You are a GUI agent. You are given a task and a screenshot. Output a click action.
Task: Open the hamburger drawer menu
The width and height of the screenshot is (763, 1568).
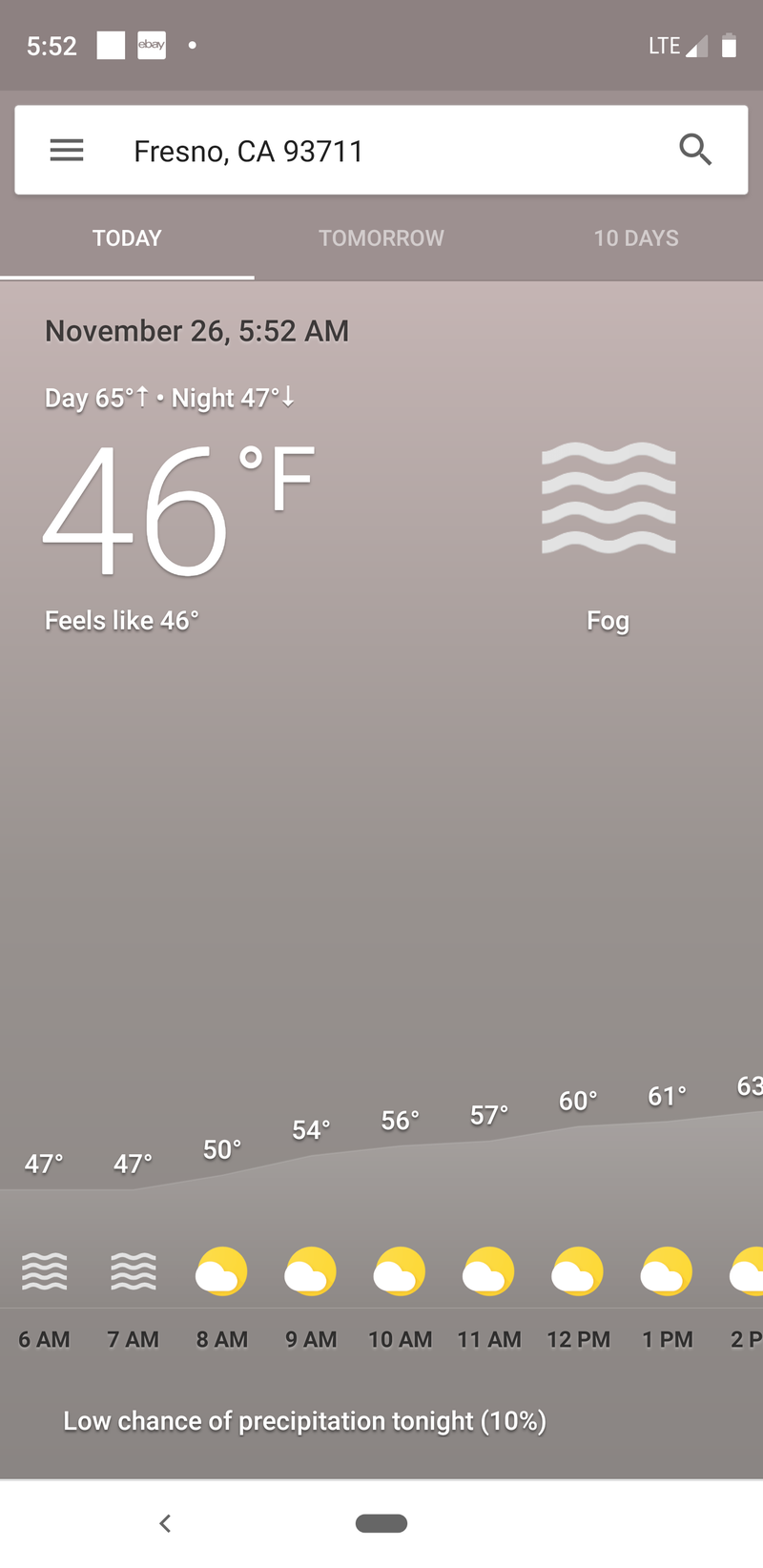click(x=67, y=151)
